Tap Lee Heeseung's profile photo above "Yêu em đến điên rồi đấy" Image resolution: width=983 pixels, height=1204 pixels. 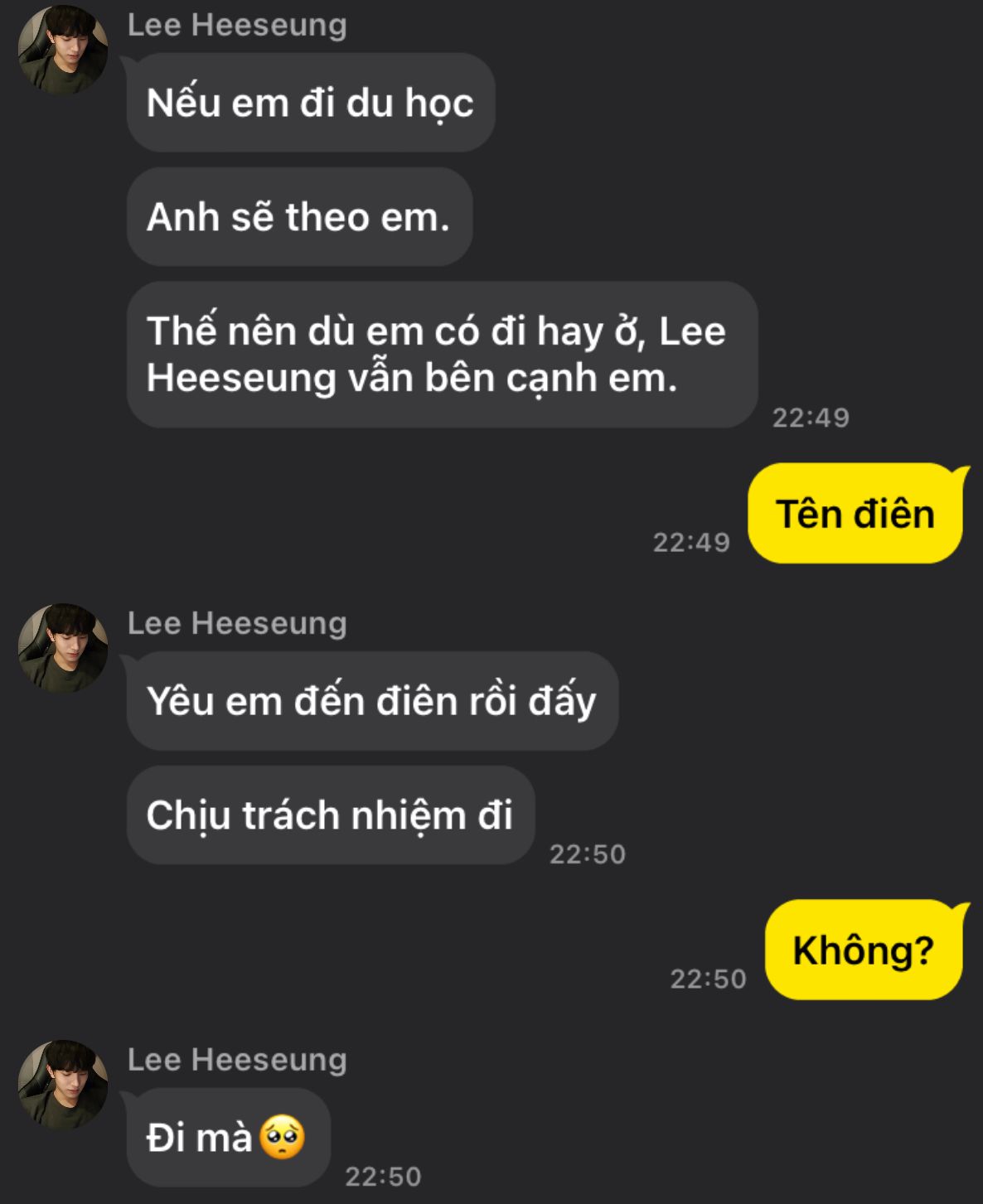63,648
